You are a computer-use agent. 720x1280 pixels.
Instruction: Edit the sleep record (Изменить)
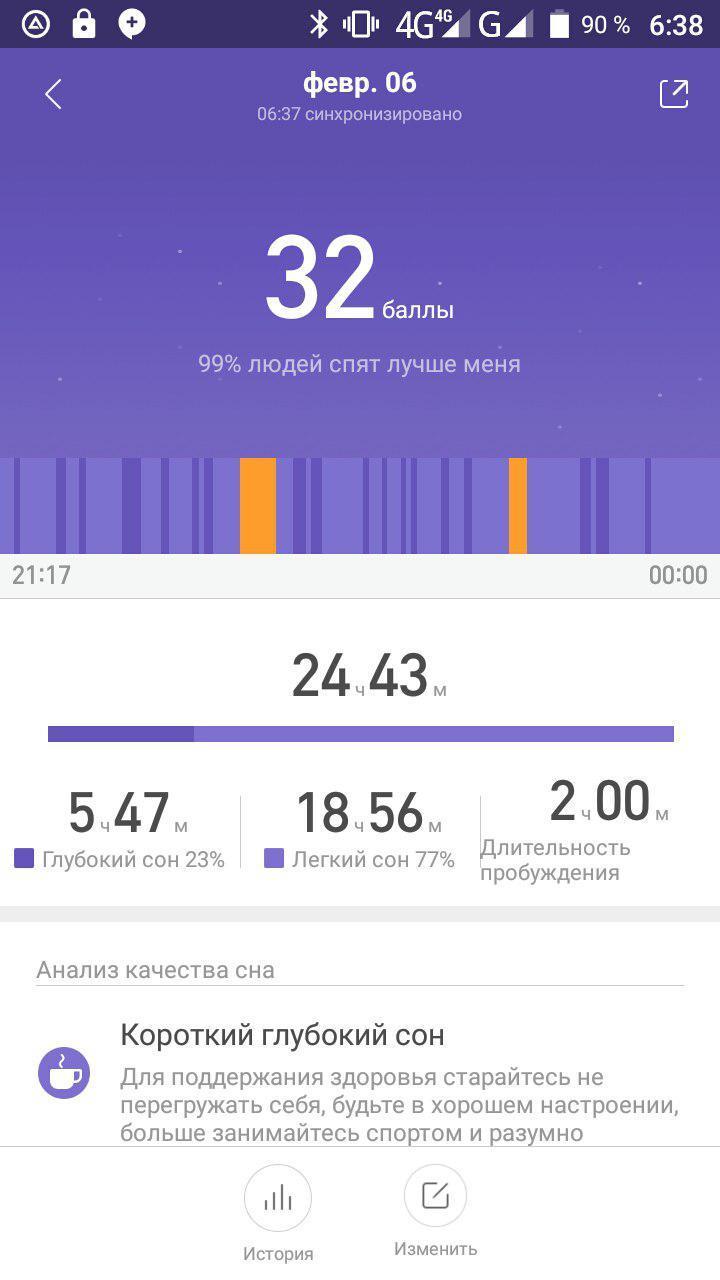click(x=435, y=1197)
